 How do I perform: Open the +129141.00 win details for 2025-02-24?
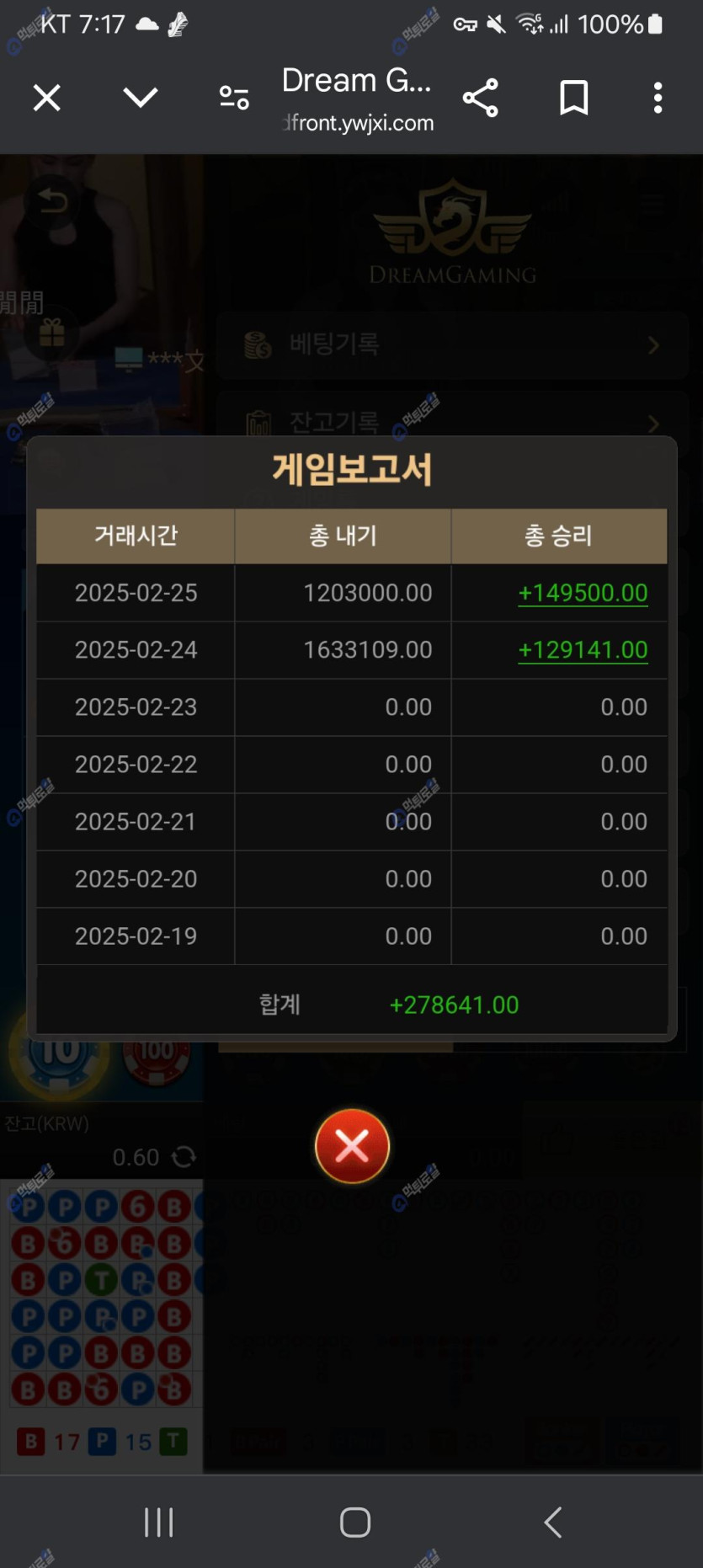pos(583,650)
